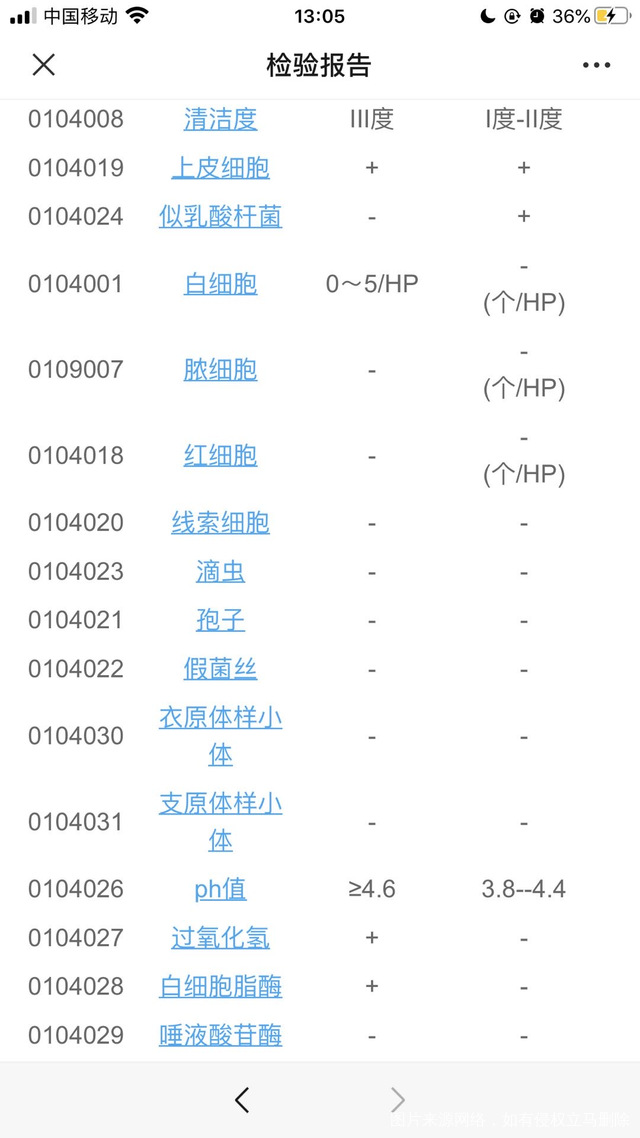The width and height of the screenshot is (640, 1138).
Task: View details for 白细胞脂酶
Action: [x=221, y=986]
